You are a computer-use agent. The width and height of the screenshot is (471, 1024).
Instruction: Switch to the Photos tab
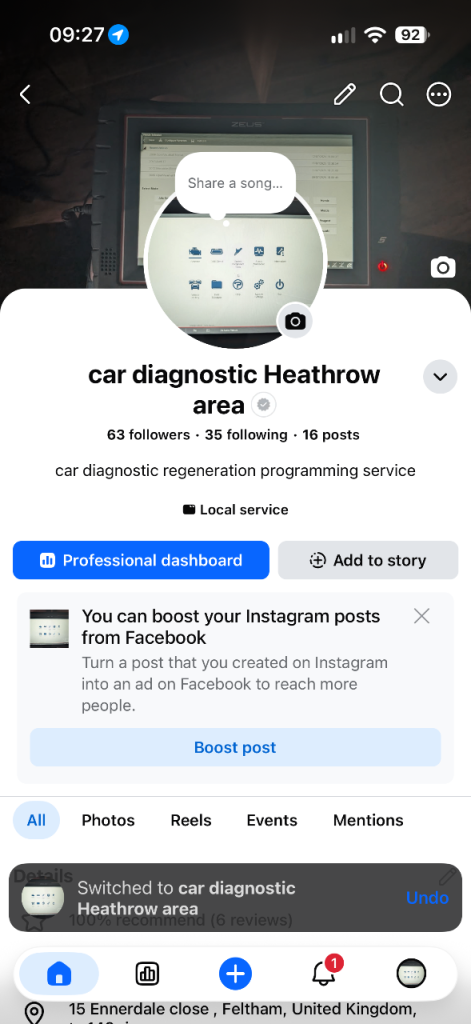tap(108, 820)
